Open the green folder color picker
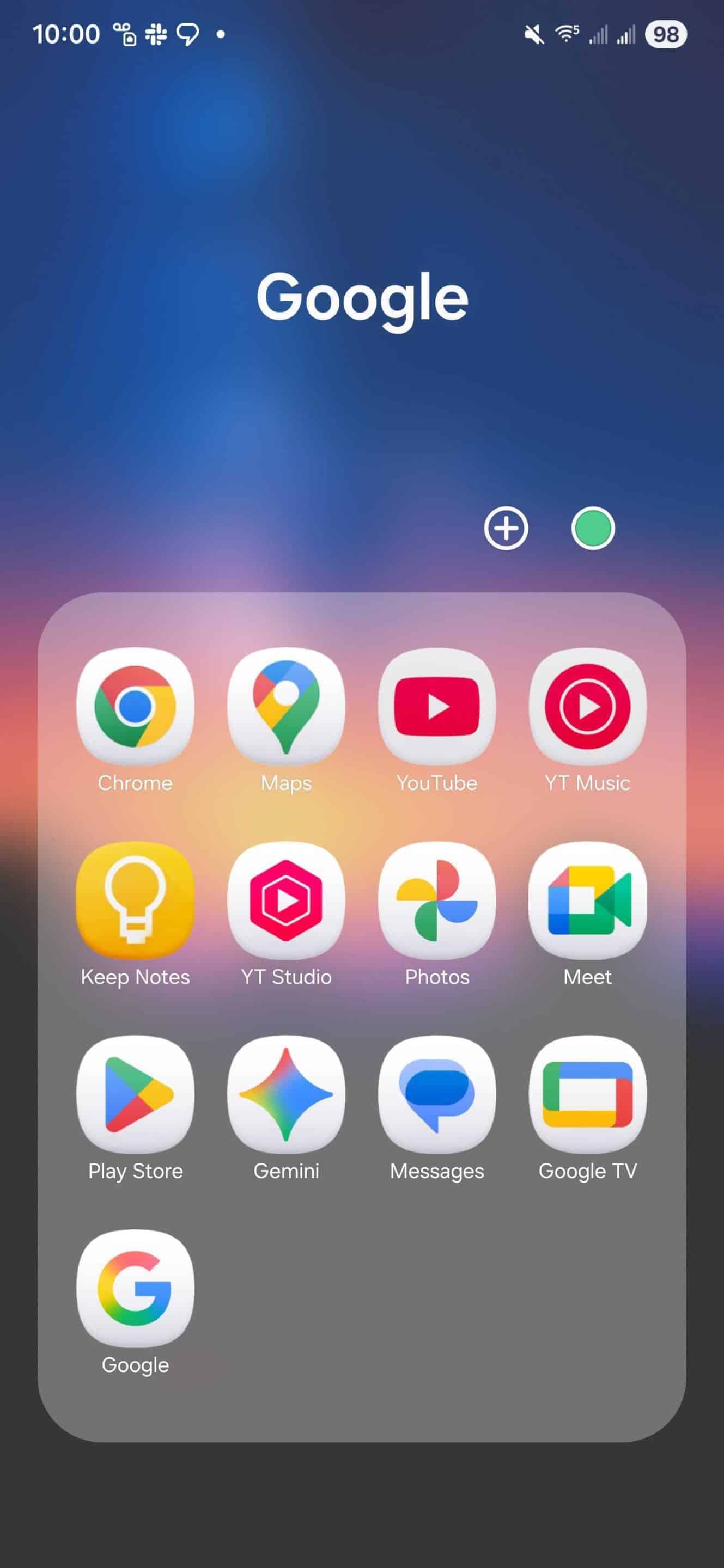The width and height of the screenshot is (724, 1568). point(593,528)
